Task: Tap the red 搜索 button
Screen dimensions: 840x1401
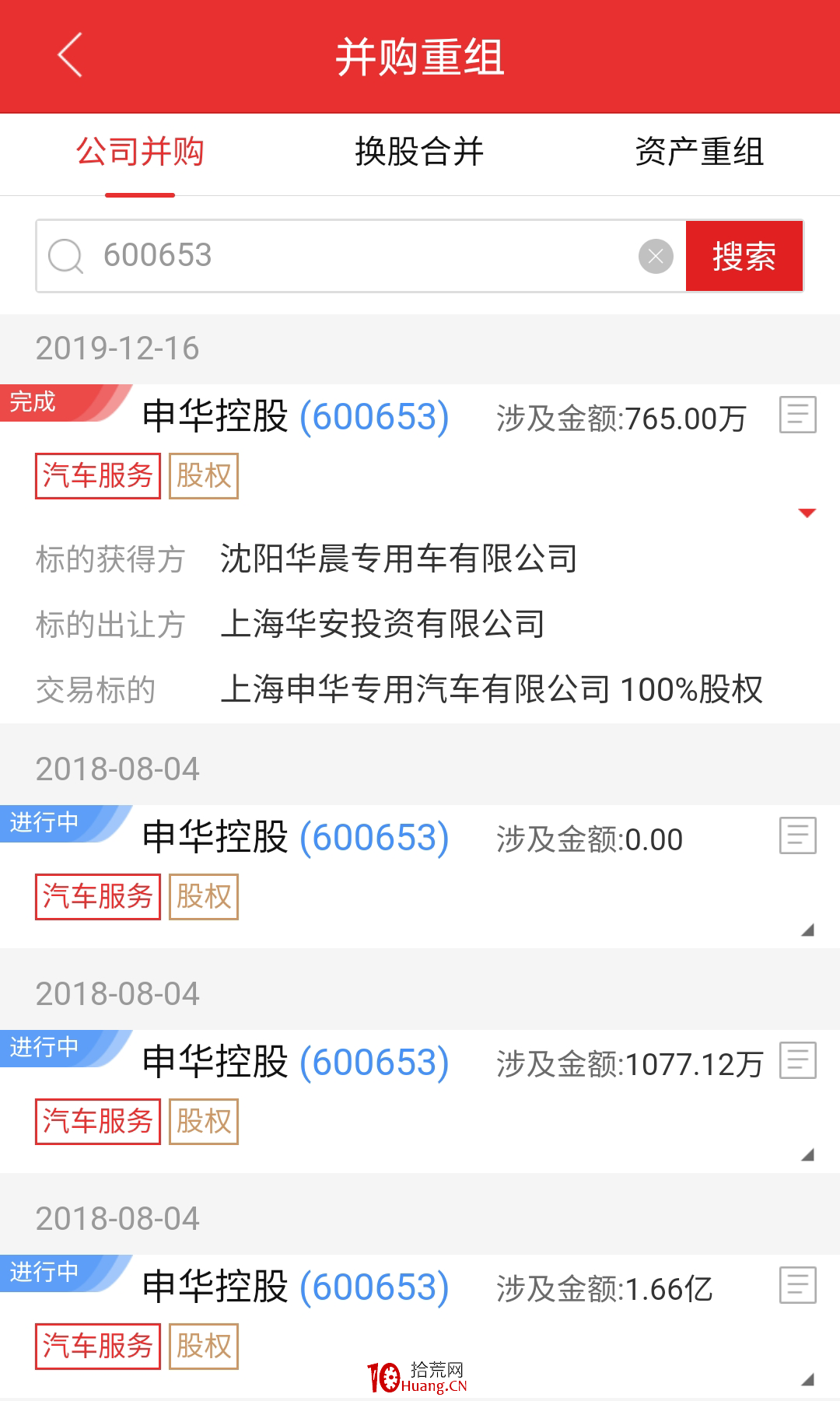Action: coord(744,256)
